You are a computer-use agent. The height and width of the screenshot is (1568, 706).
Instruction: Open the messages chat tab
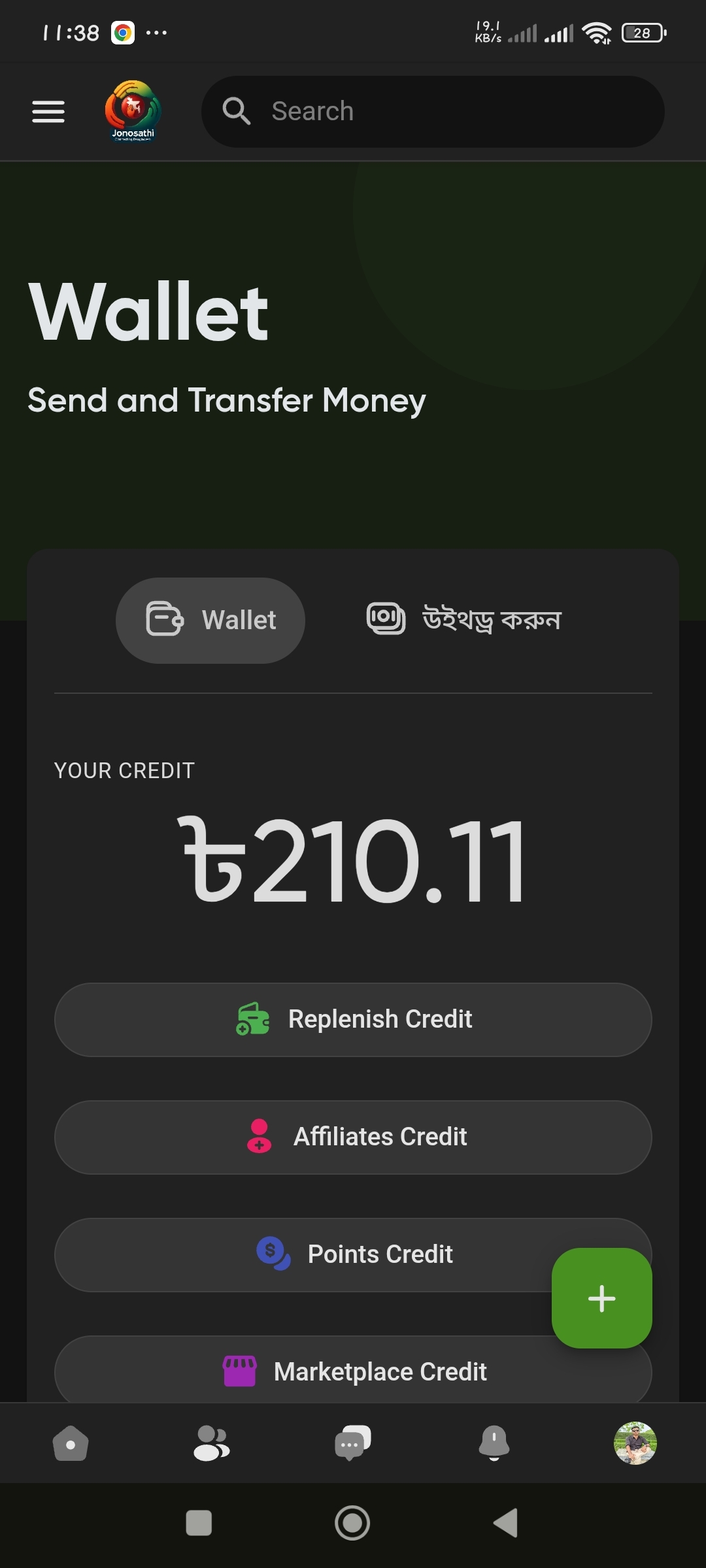point(352,1443)
